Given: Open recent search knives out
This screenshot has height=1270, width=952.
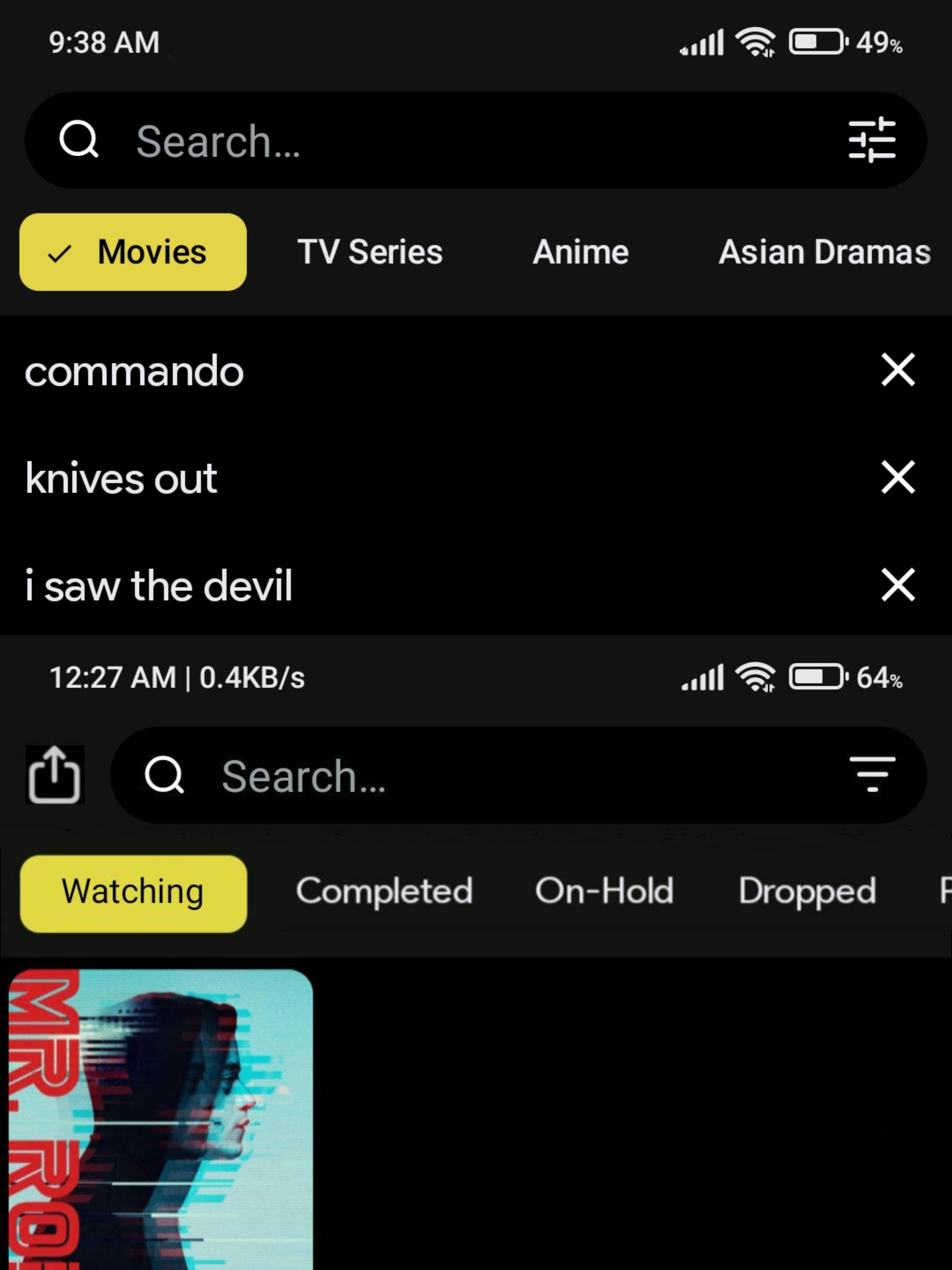Looking at the screenshot, I should [x=121, y=478].
